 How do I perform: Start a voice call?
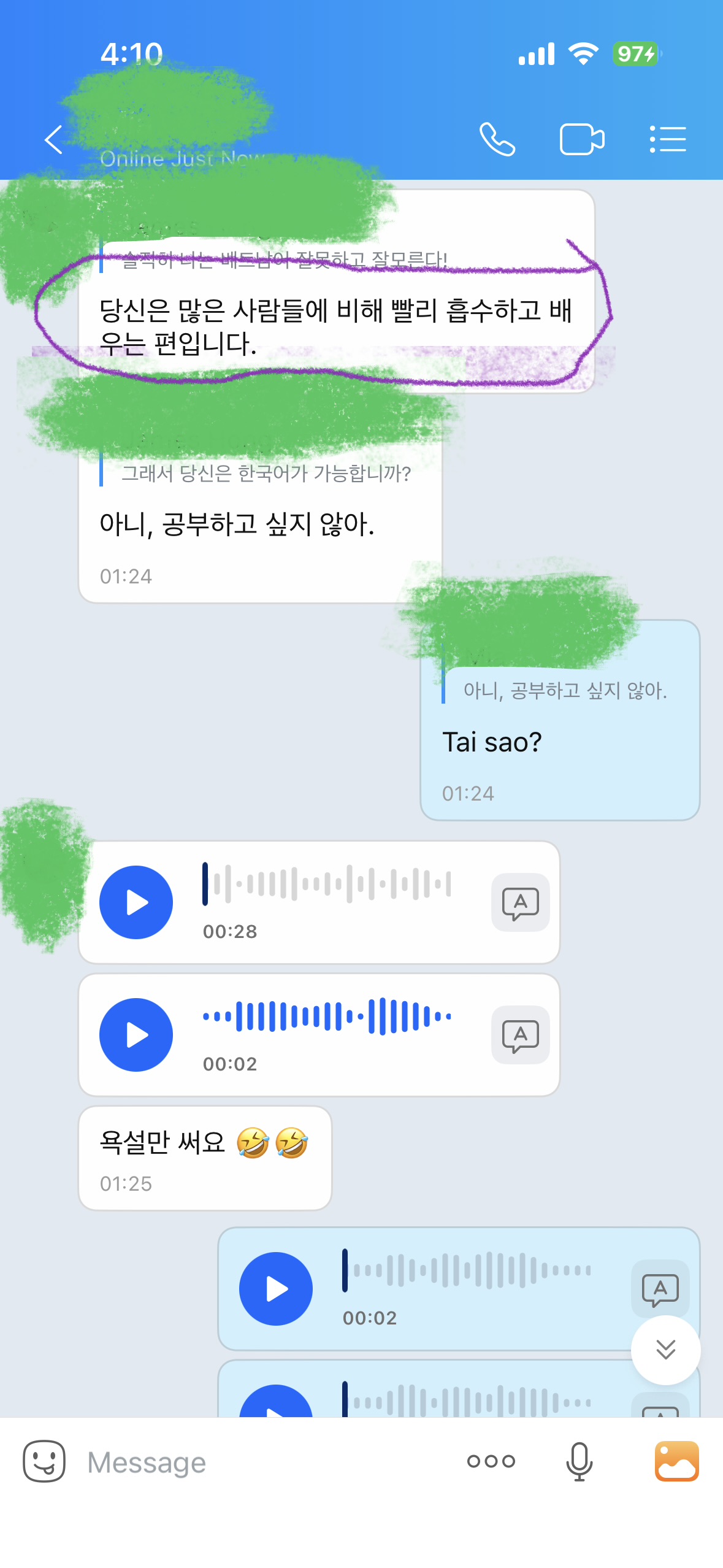[x=497, y=139]
